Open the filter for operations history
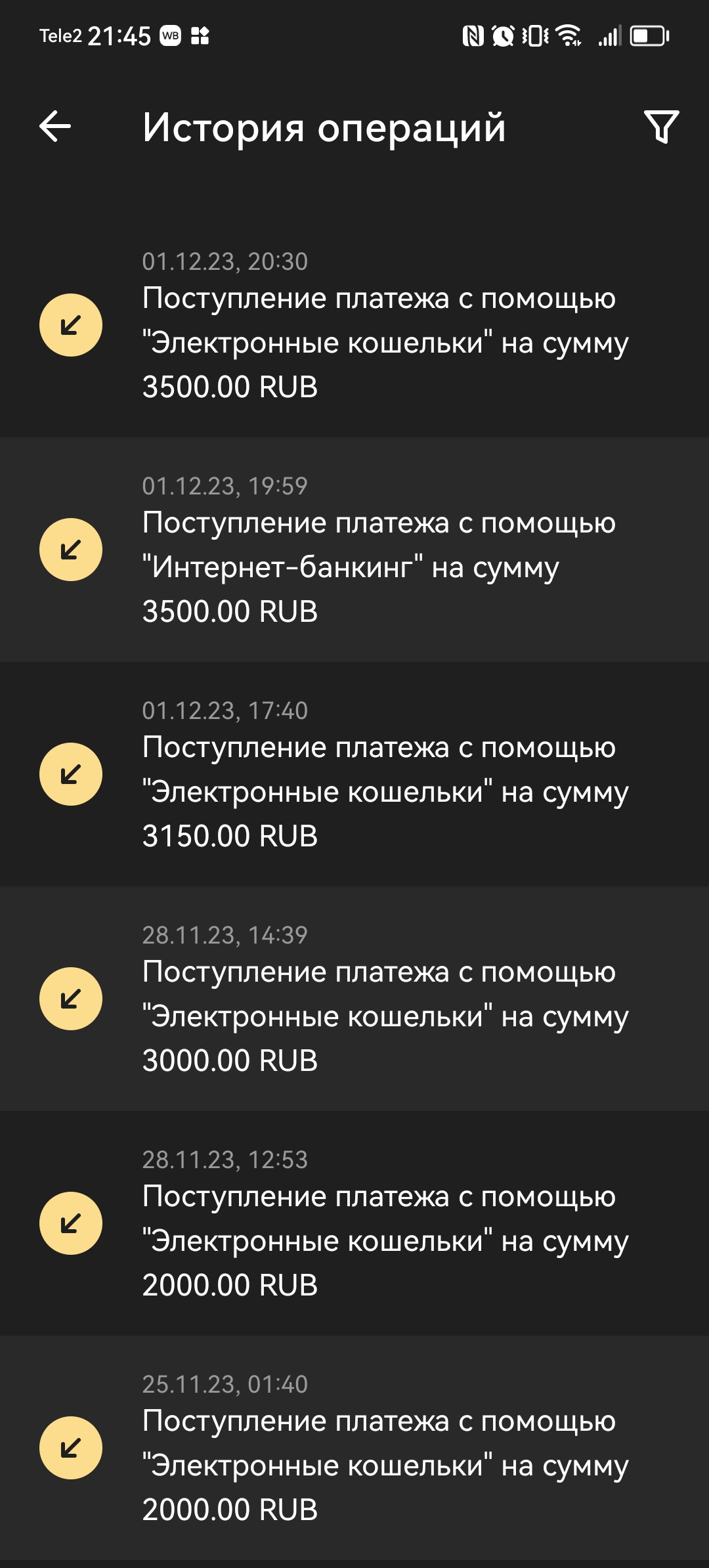The image size is (709, 1568). [x=660, y=126]
